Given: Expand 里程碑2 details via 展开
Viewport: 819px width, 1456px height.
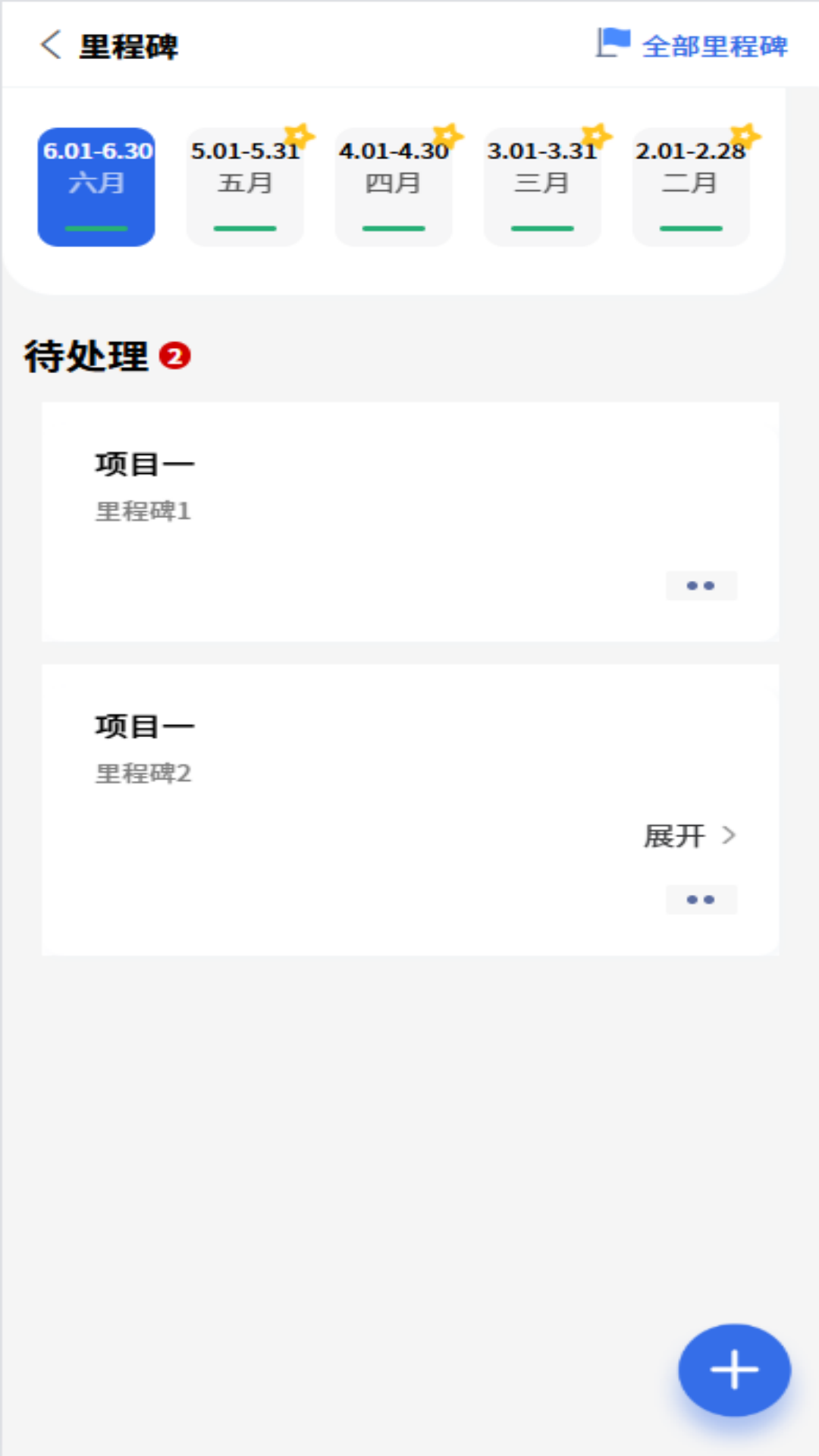Looking at the screenshot, I should pos(676,836).
